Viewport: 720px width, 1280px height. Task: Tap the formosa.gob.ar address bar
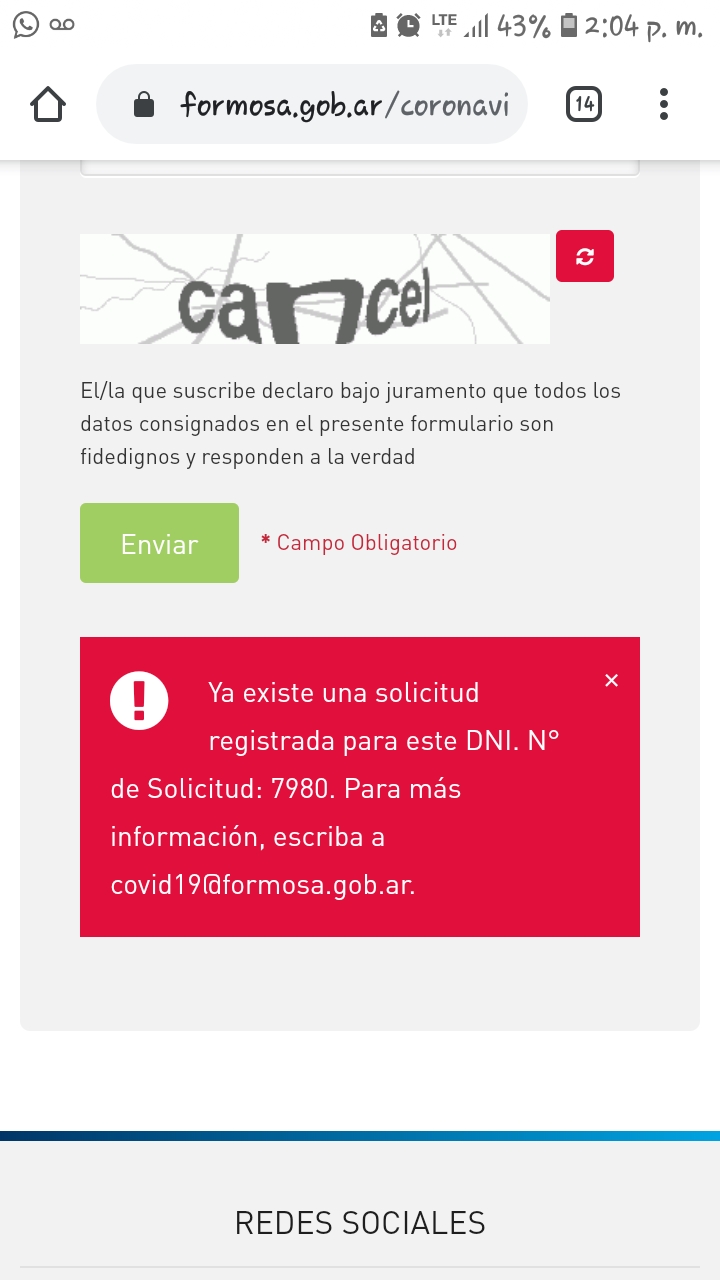[x=312, y=104]
